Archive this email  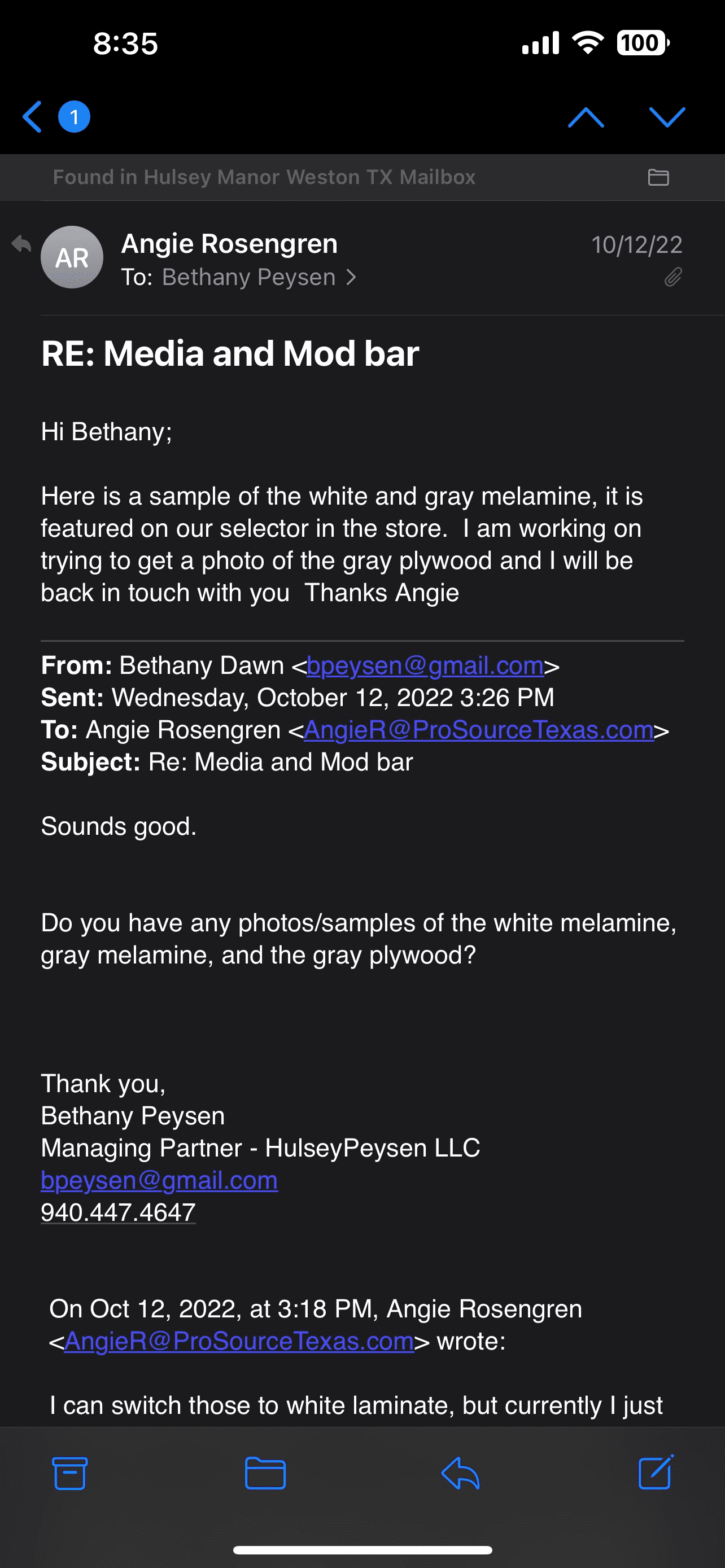[x=70, y=1474]
